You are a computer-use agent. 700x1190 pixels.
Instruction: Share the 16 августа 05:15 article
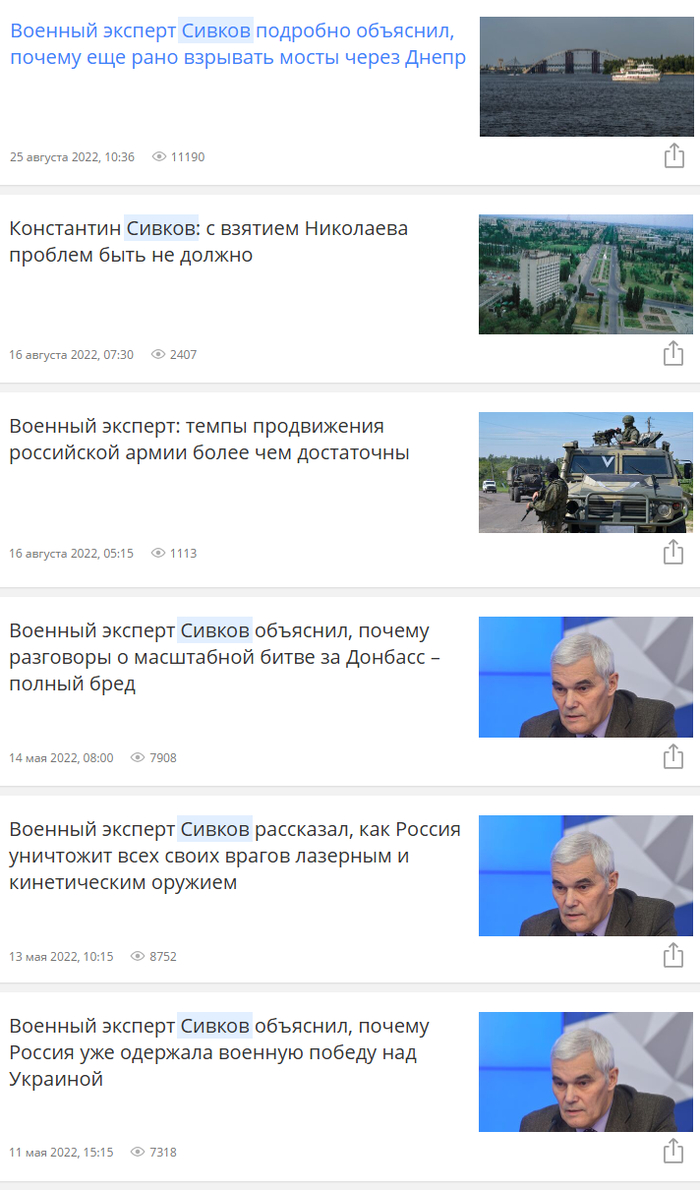pyautogui.click(x=674, y=552)
